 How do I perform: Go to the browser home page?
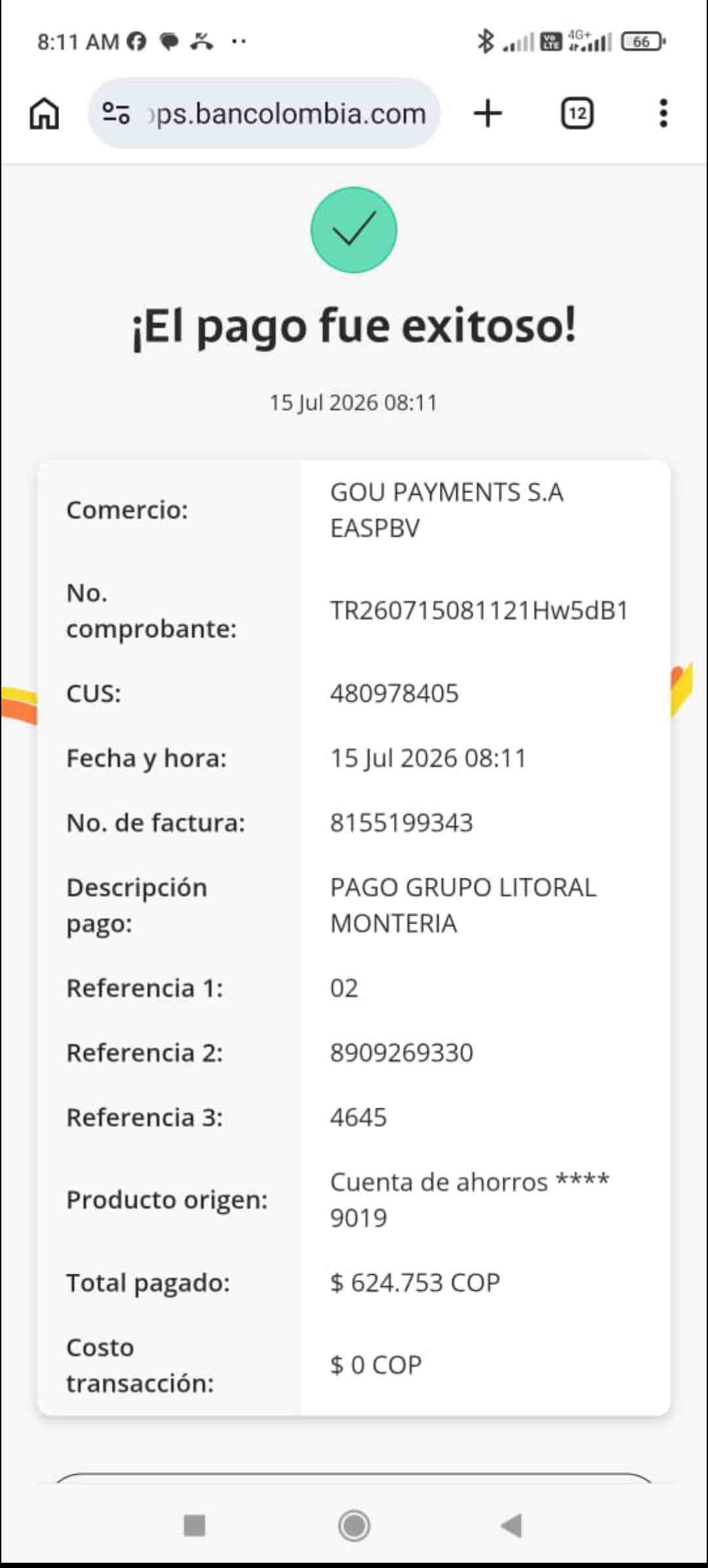coord(45,113)
